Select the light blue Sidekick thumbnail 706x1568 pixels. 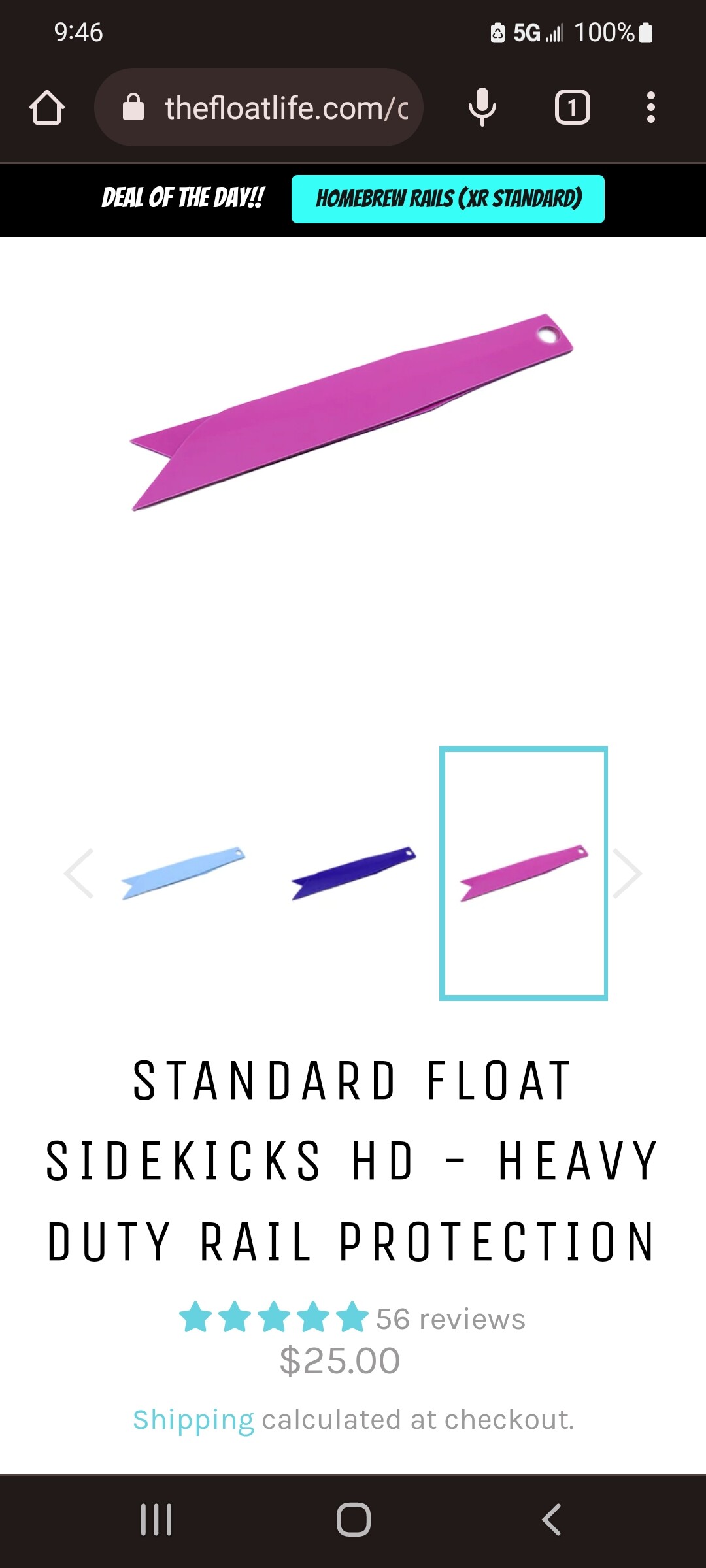point(183,874)
